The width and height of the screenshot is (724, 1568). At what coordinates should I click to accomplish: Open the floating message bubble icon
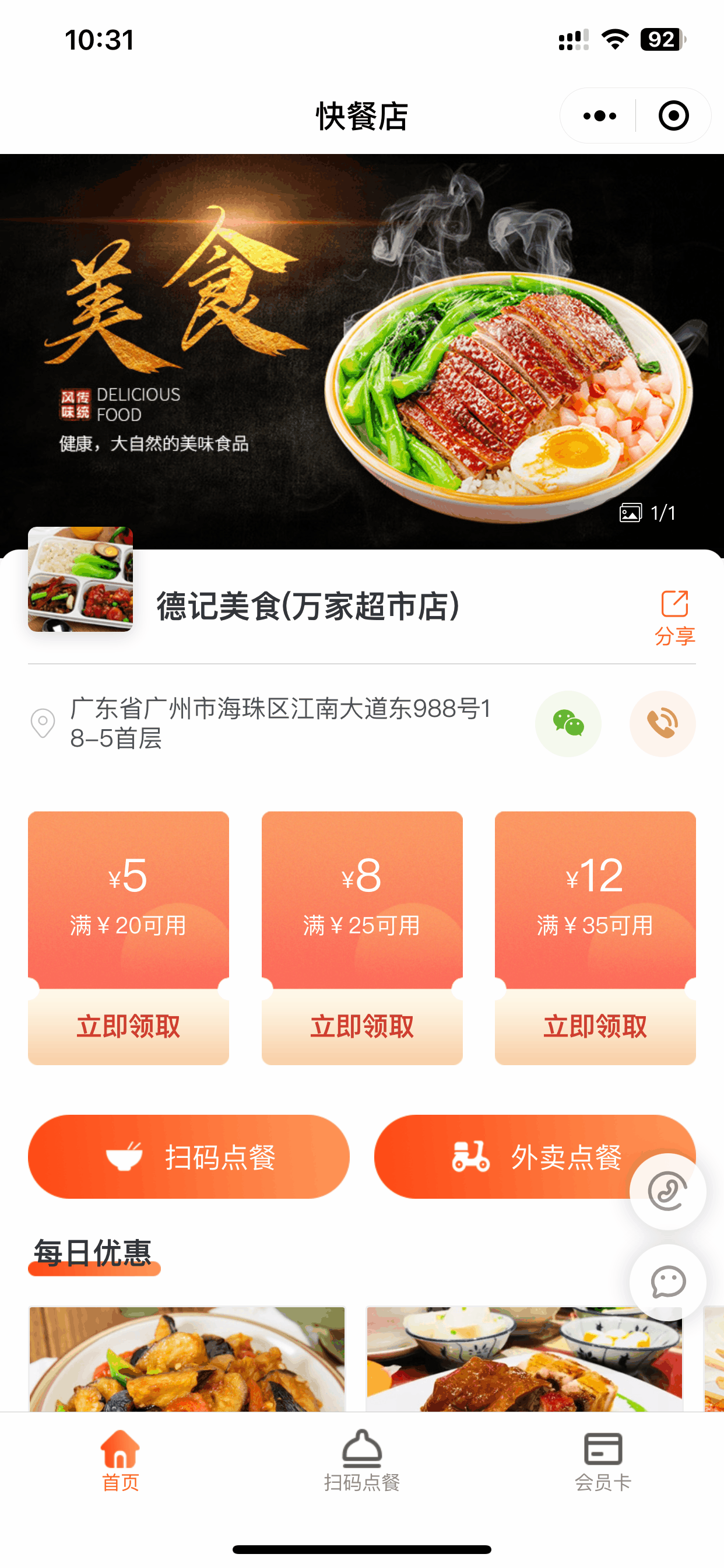point(667,1280)
